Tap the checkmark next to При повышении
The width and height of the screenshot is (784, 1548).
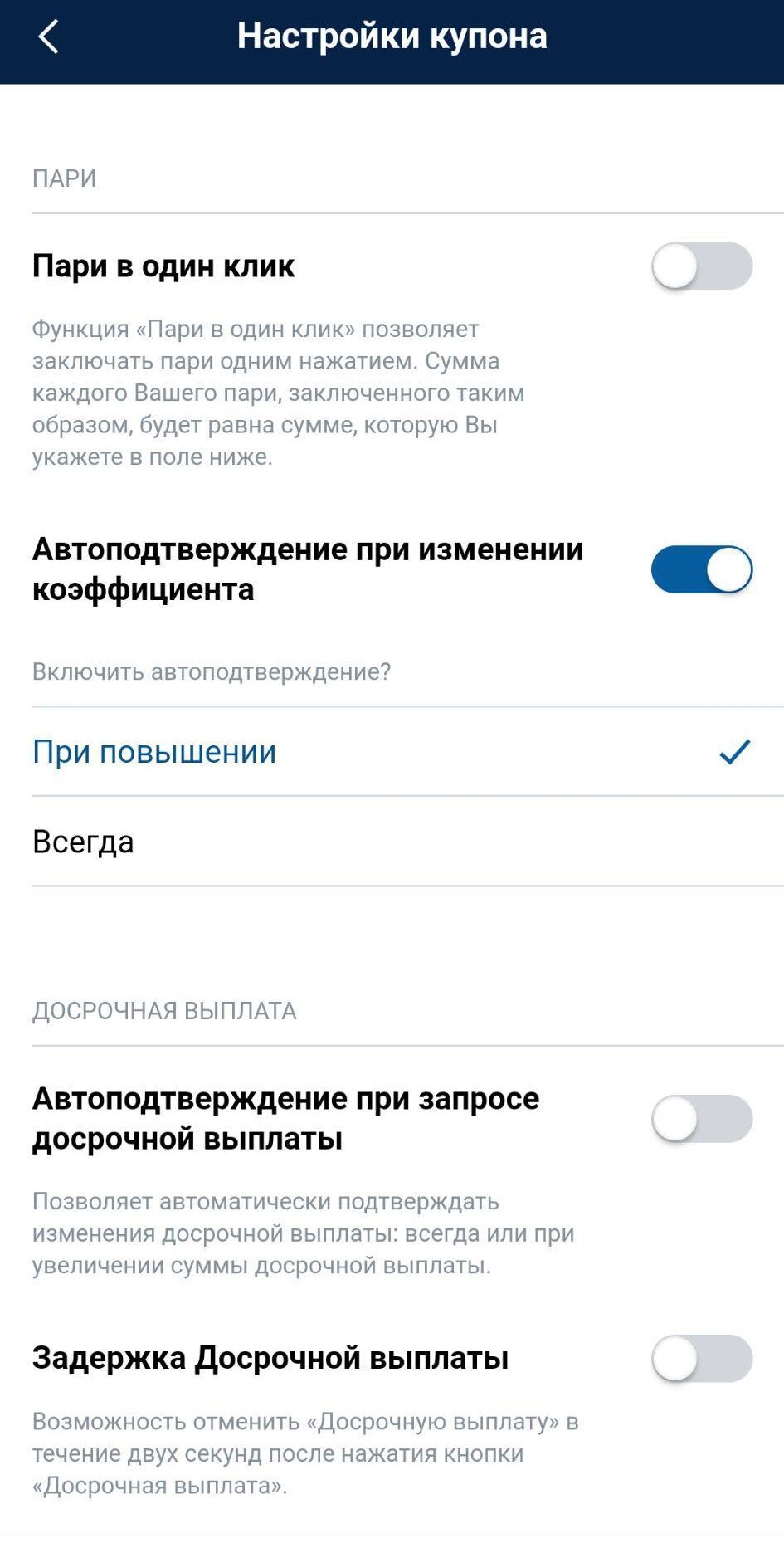(735, 754)
